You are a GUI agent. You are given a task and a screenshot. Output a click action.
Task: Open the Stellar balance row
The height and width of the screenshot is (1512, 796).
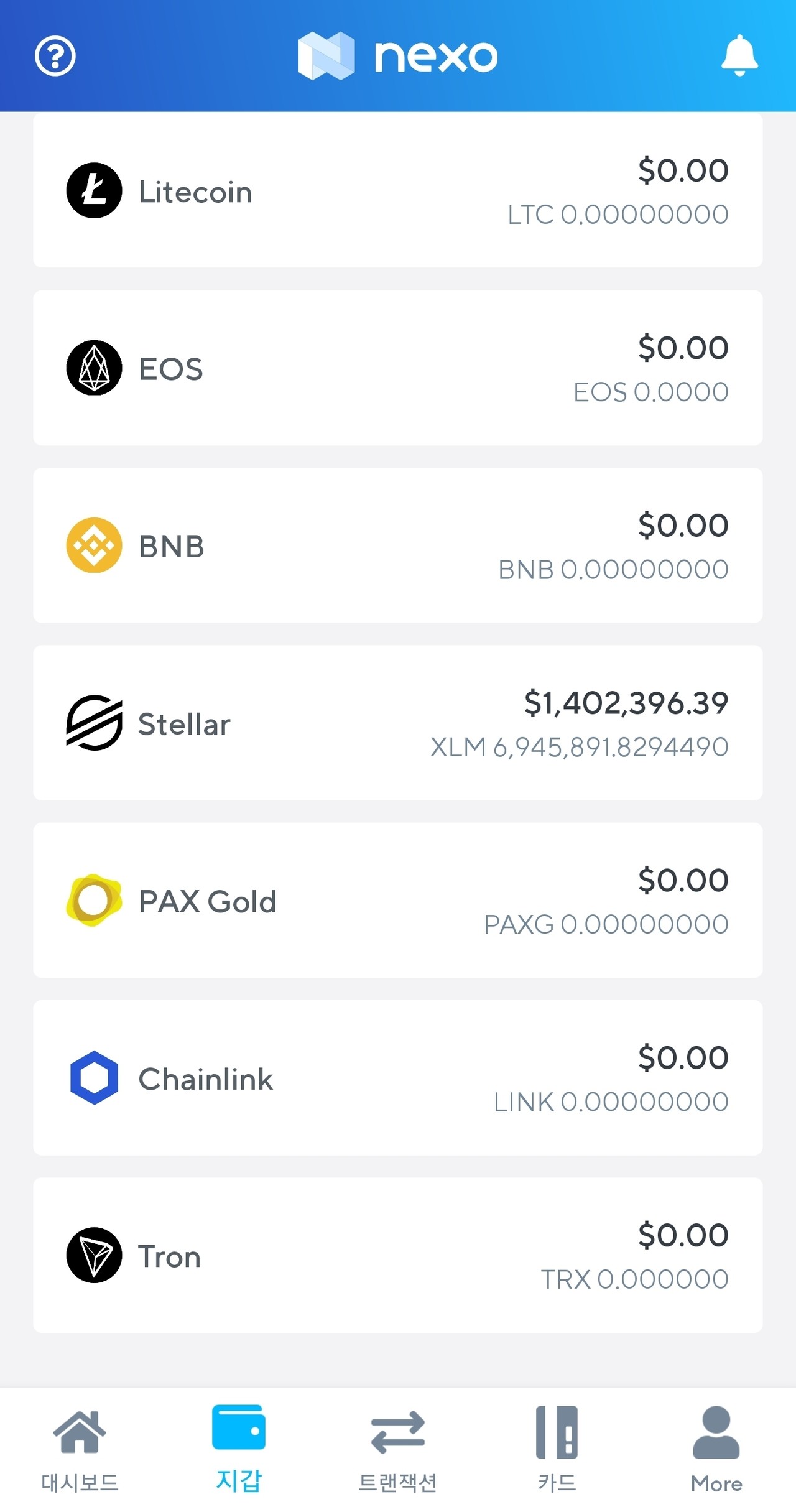(398, 723)
